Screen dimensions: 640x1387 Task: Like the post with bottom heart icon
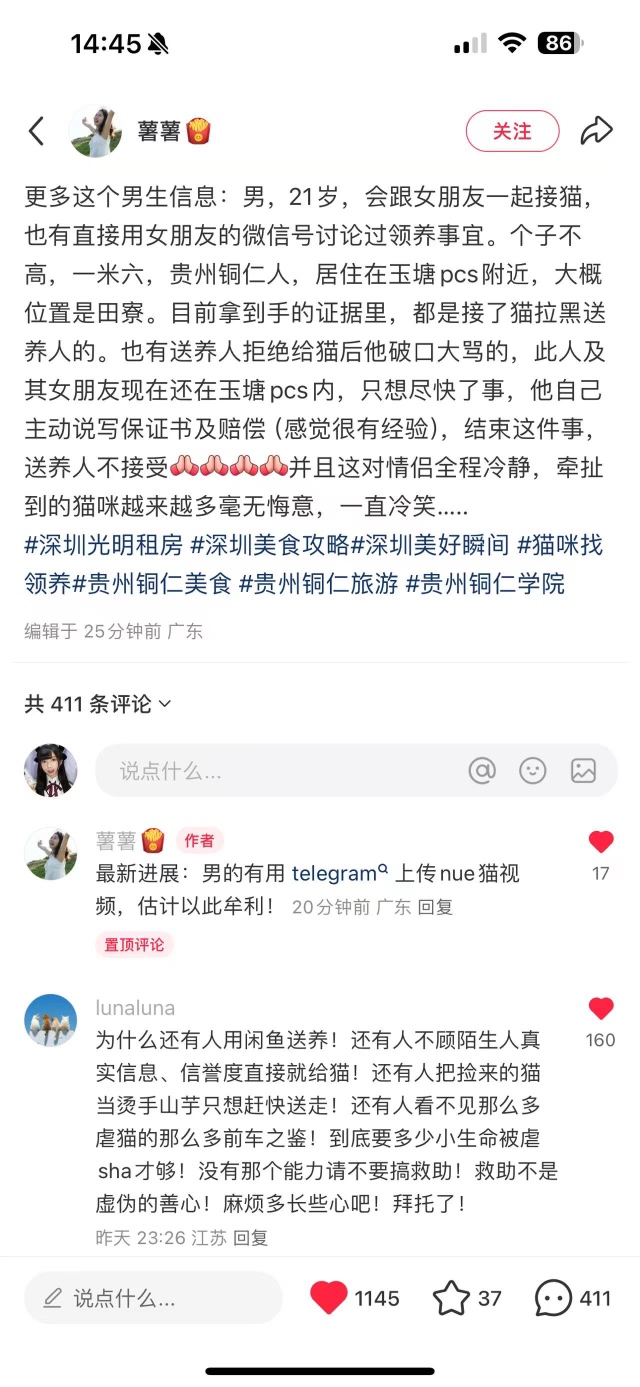click(329, 1298)
